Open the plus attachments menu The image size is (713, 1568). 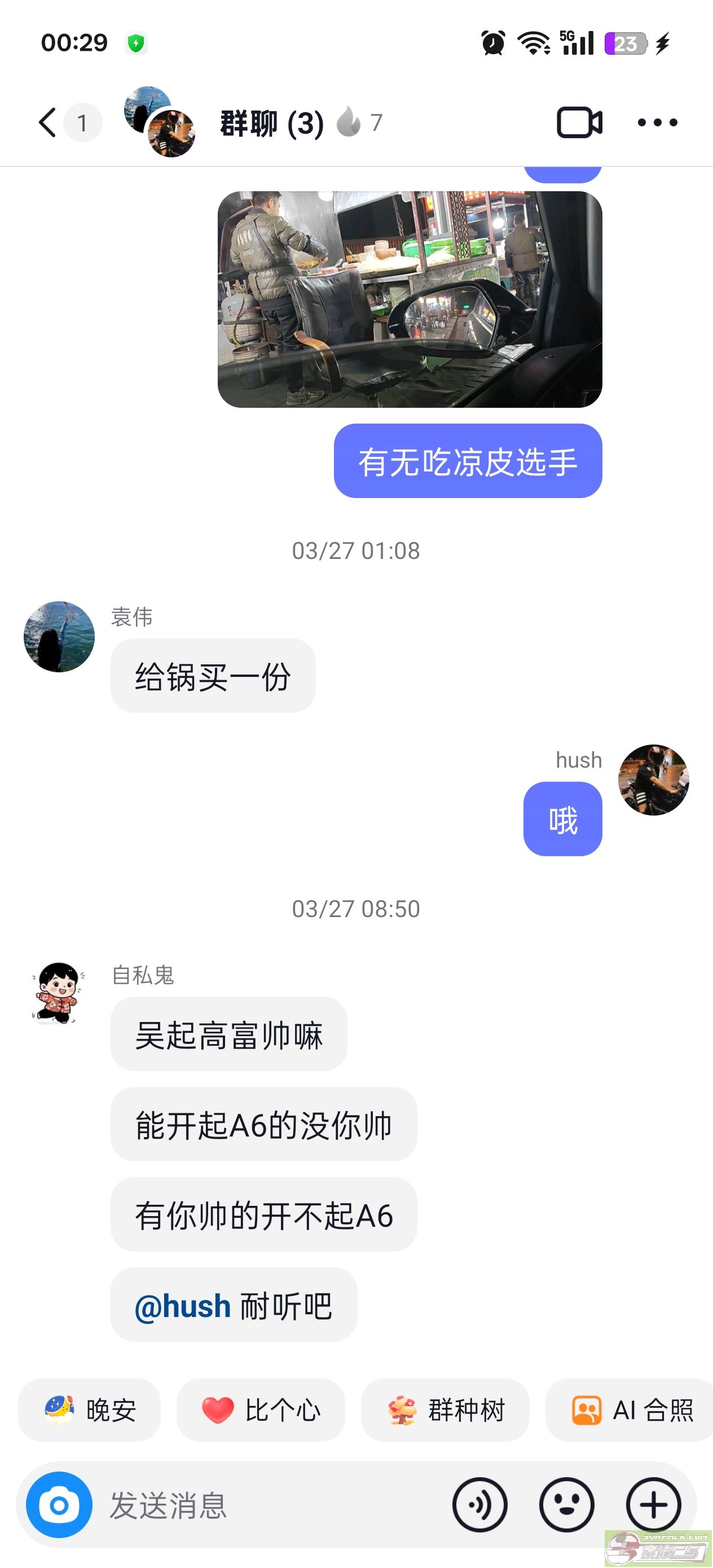point(653,1505)
